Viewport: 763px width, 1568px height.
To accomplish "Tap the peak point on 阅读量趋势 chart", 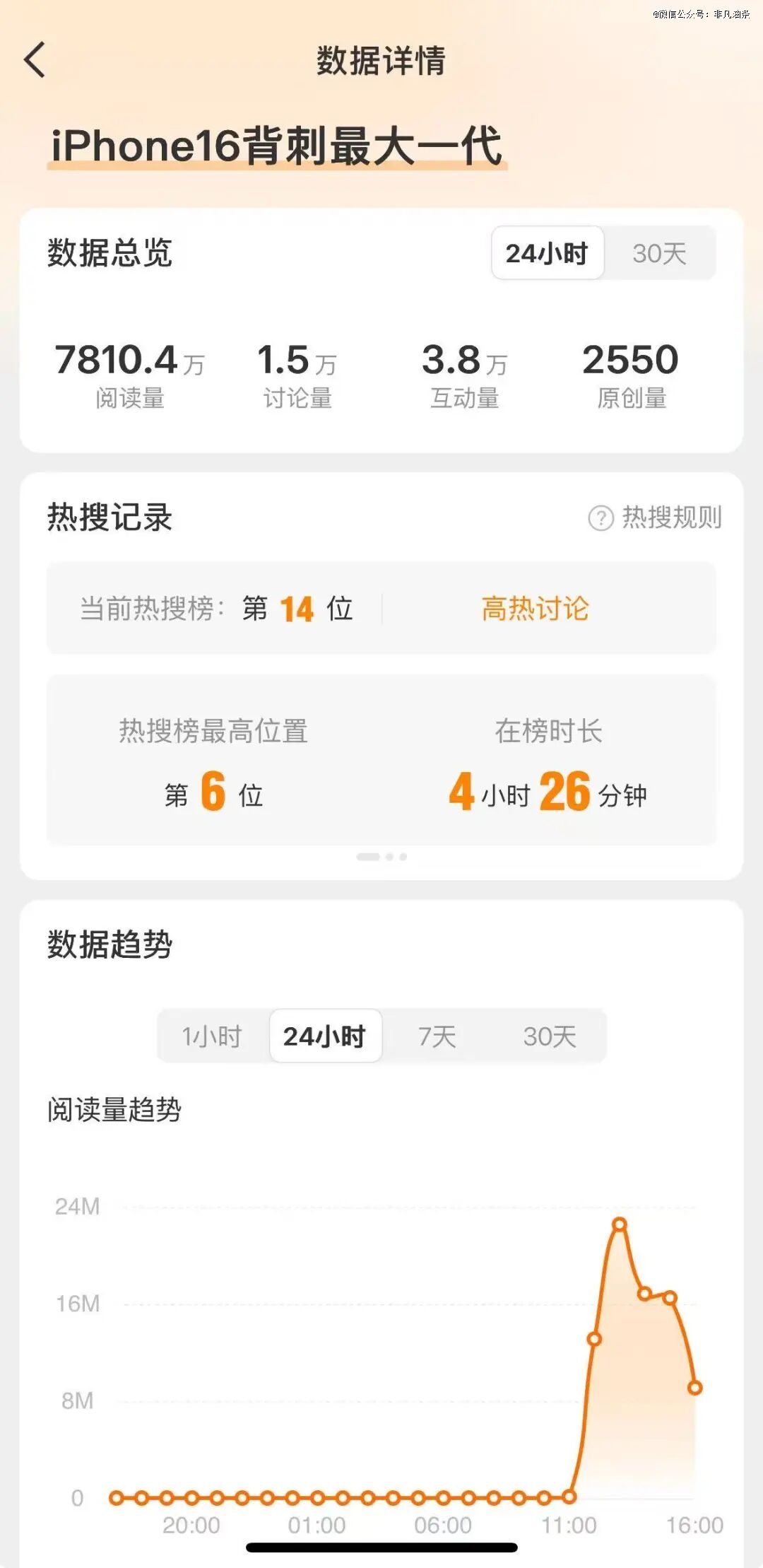I will 620,1224.
